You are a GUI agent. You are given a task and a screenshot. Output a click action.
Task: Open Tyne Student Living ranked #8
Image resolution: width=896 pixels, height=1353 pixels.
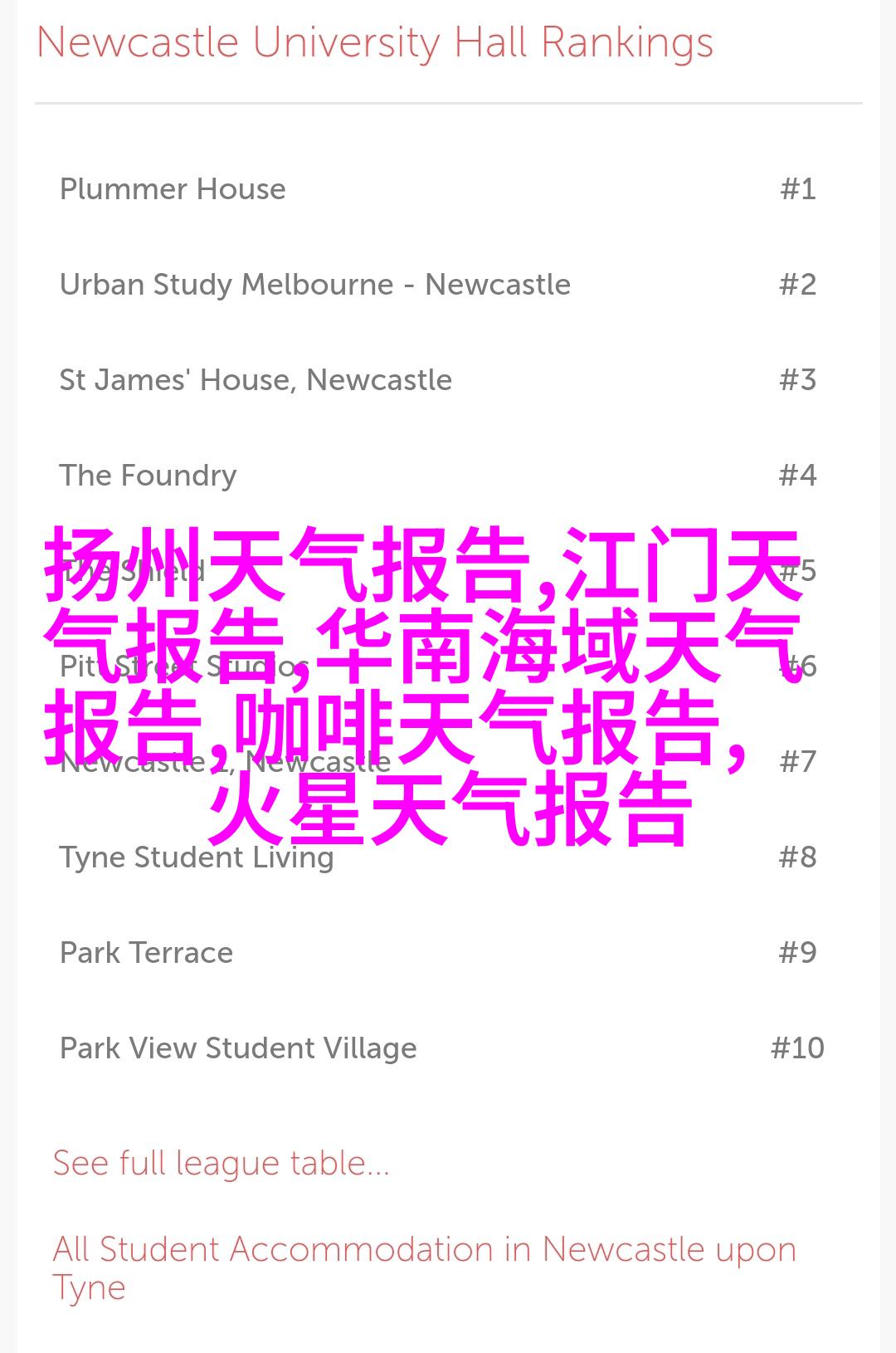(197, 857)
